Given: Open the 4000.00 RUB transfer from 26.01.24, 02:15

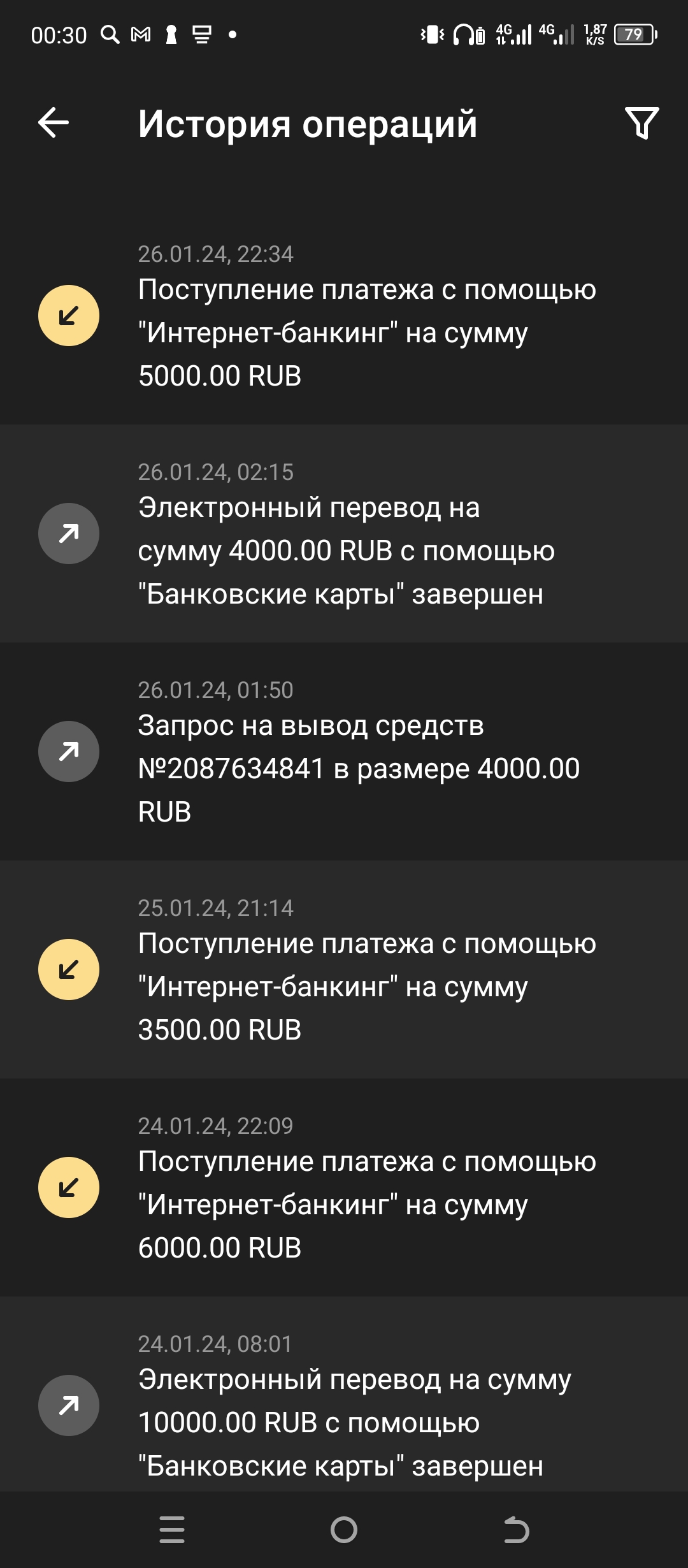Looking at the screenshot, I should click(344, 534).
